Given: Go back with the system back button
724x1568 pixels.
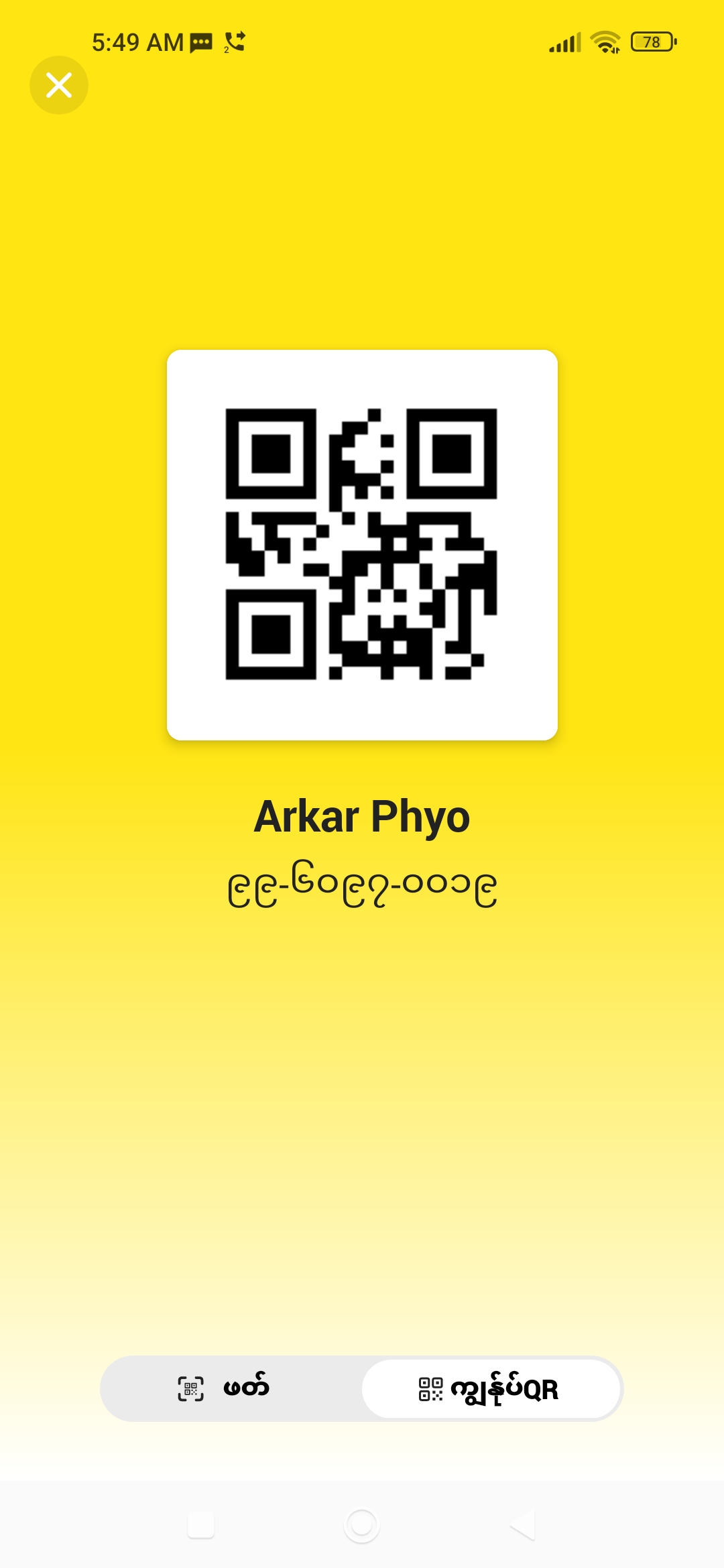Looking at the screenshot, I should point(522,1525).
